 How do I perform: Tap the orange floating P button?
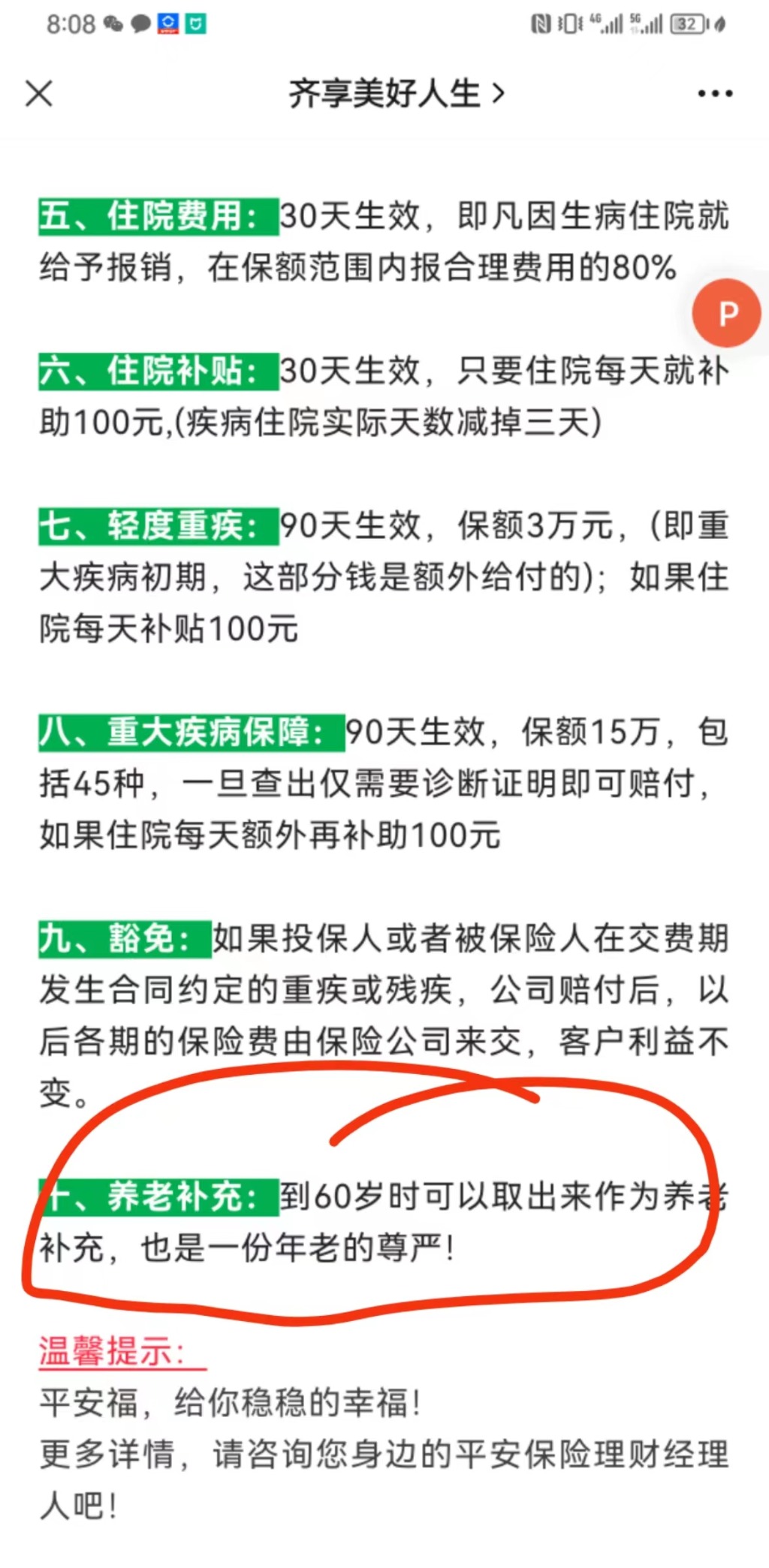tap(726, 313)
